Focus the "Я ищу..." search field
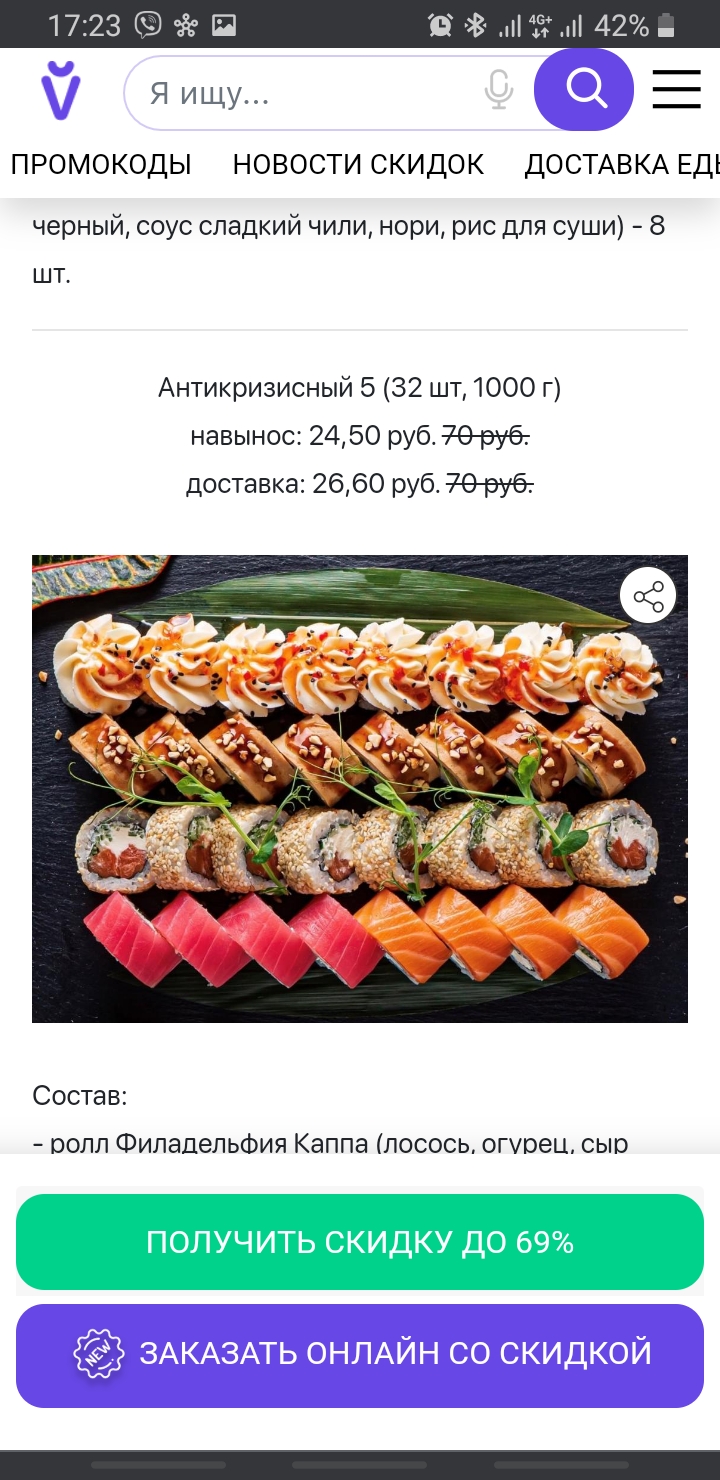Screen dimensions: 720x1480 point(310,93)
